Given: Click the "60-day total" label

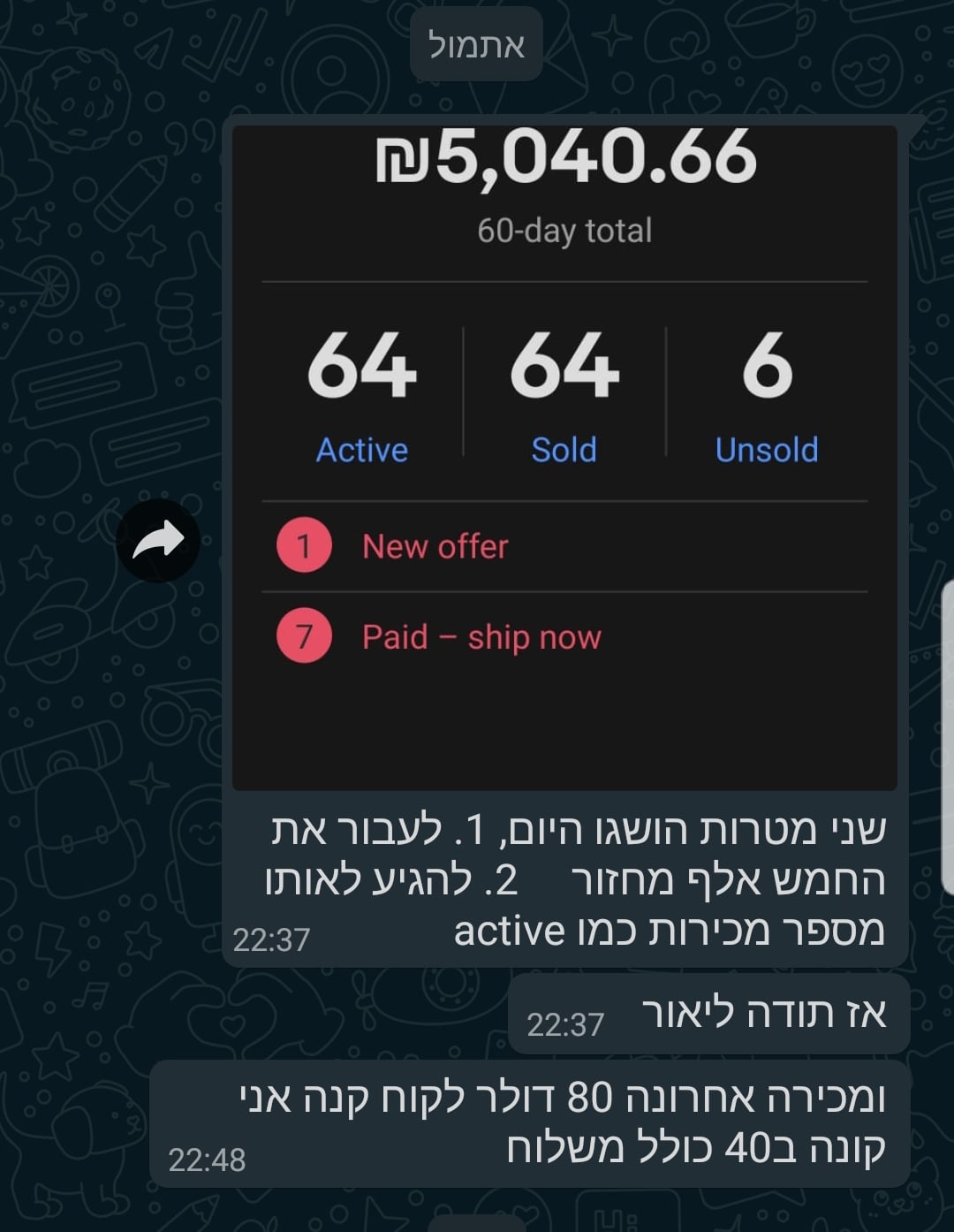Looking at the screenshot, I should click(x=562, y=229).
